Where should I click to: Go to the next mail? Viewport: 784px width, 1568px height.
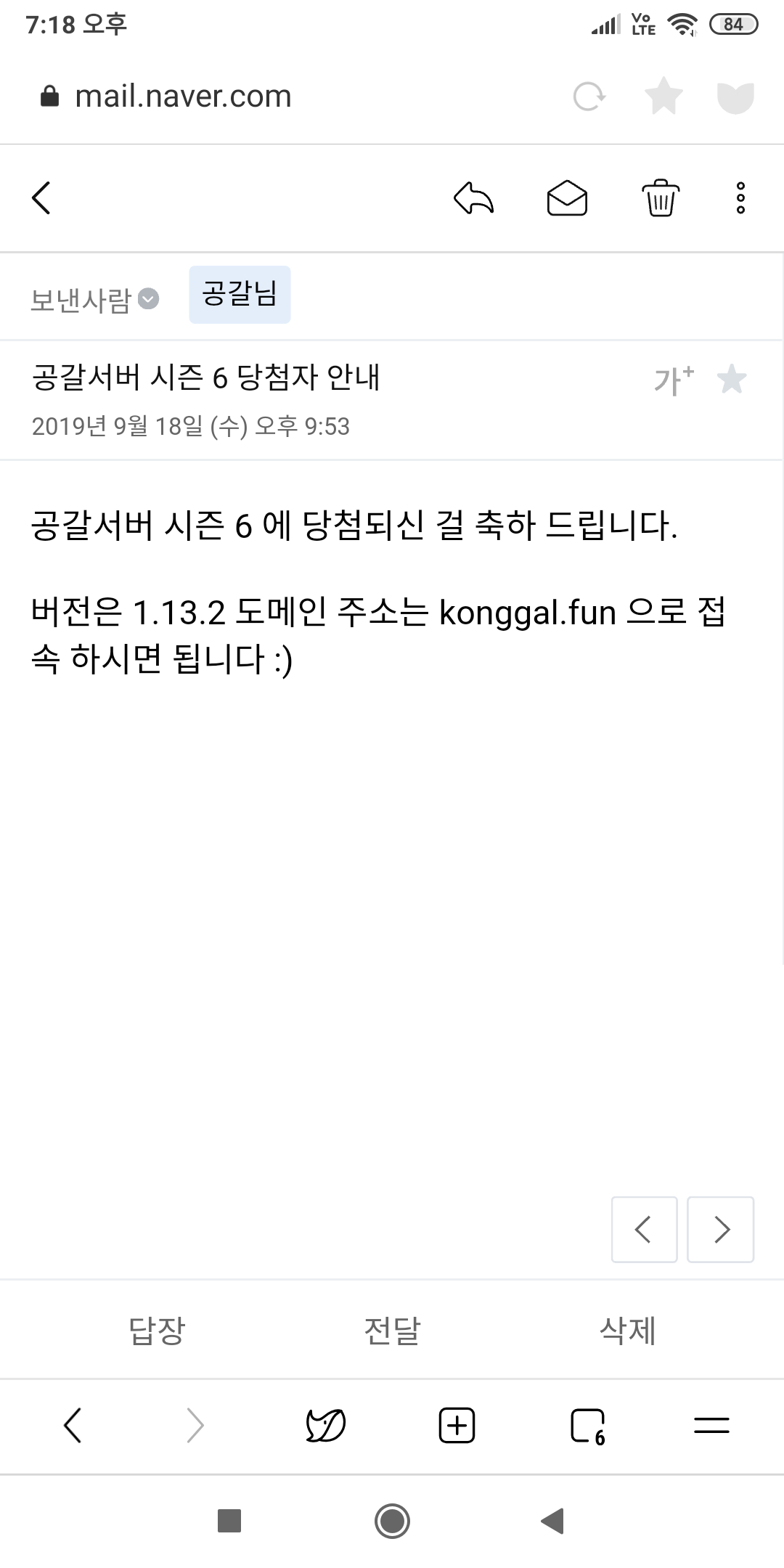point(721,1230)
